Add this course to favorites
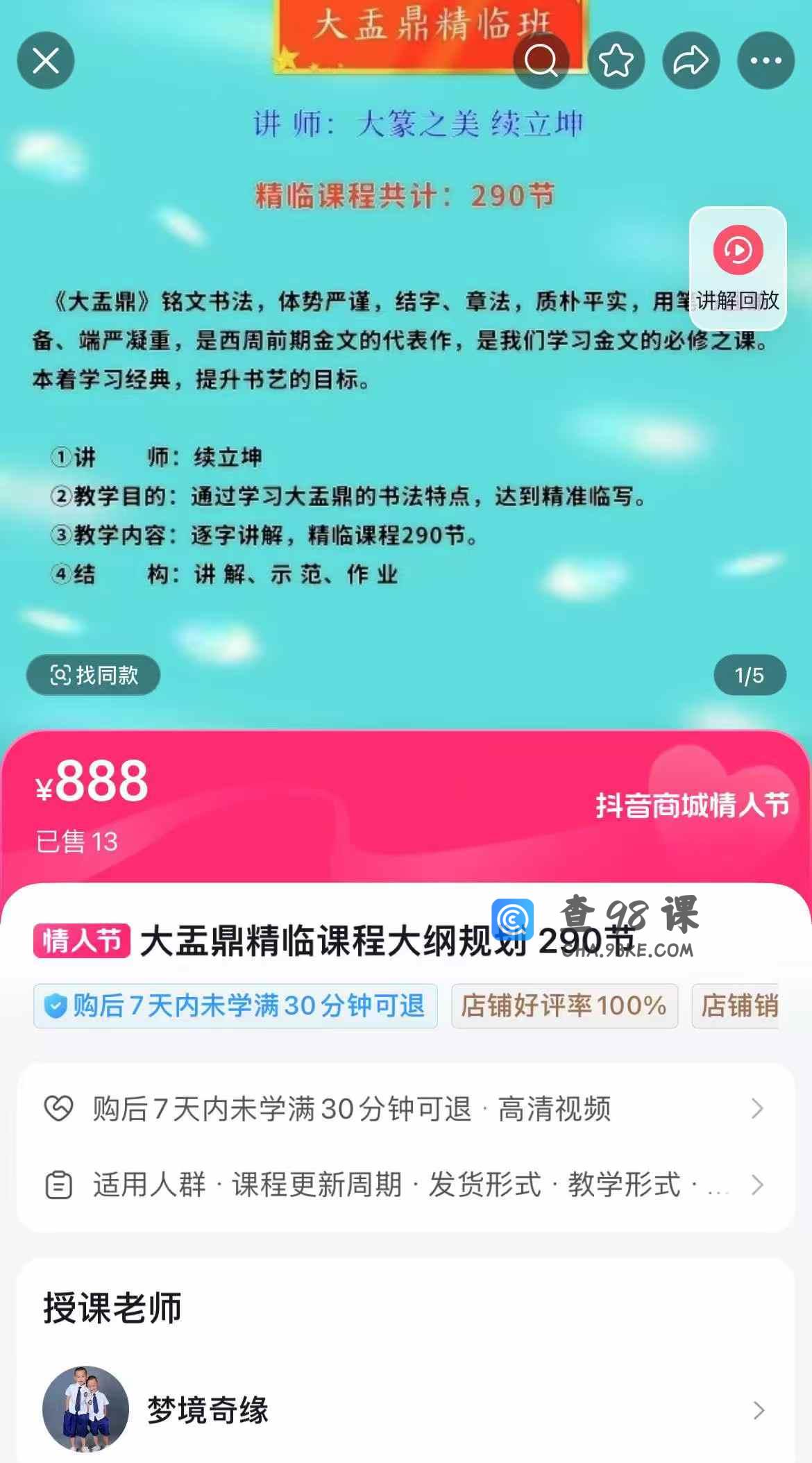Image resolution: width=812 pixels, height=1463 pixels. [616, 60]
